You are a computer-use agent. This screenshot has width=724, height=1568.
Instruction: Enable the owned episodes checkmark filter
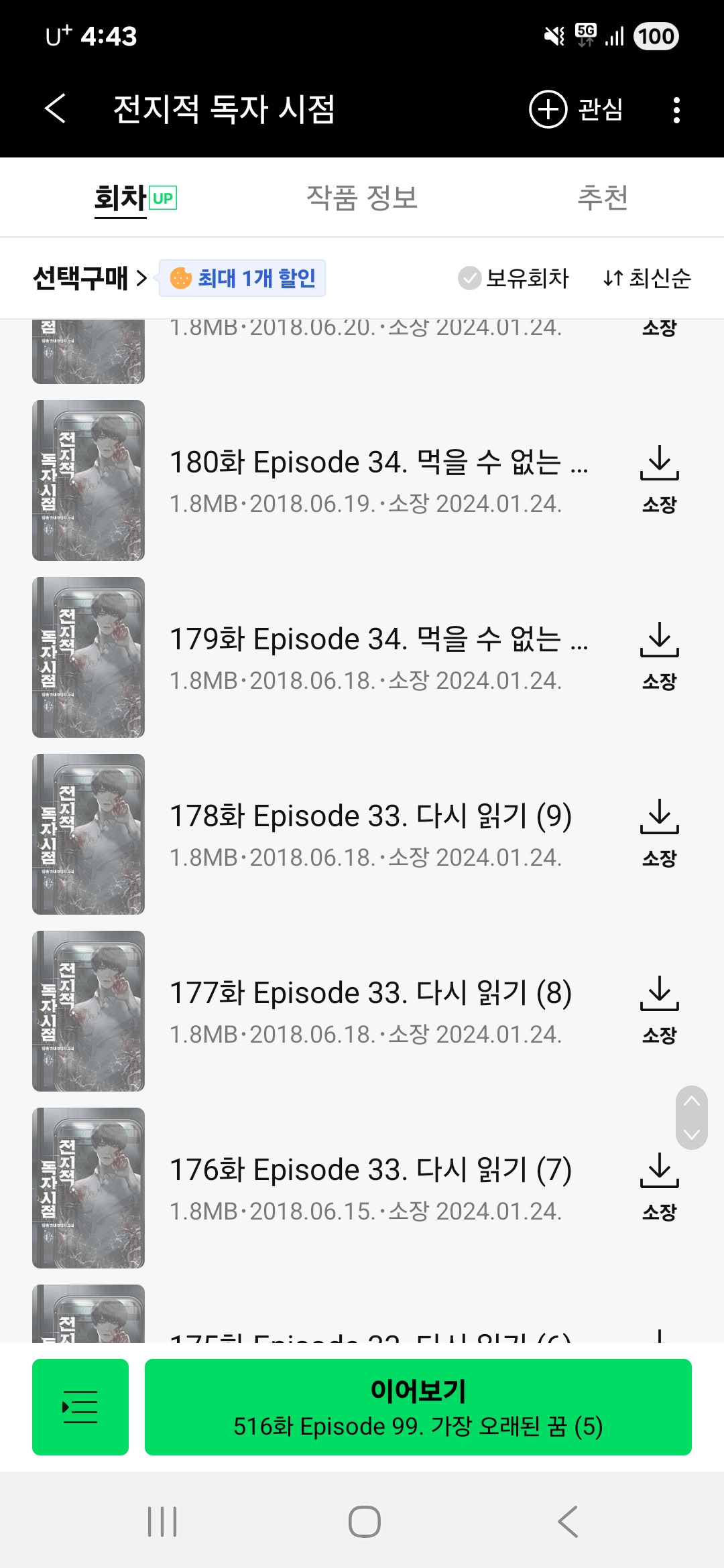[x=471, y=279]
